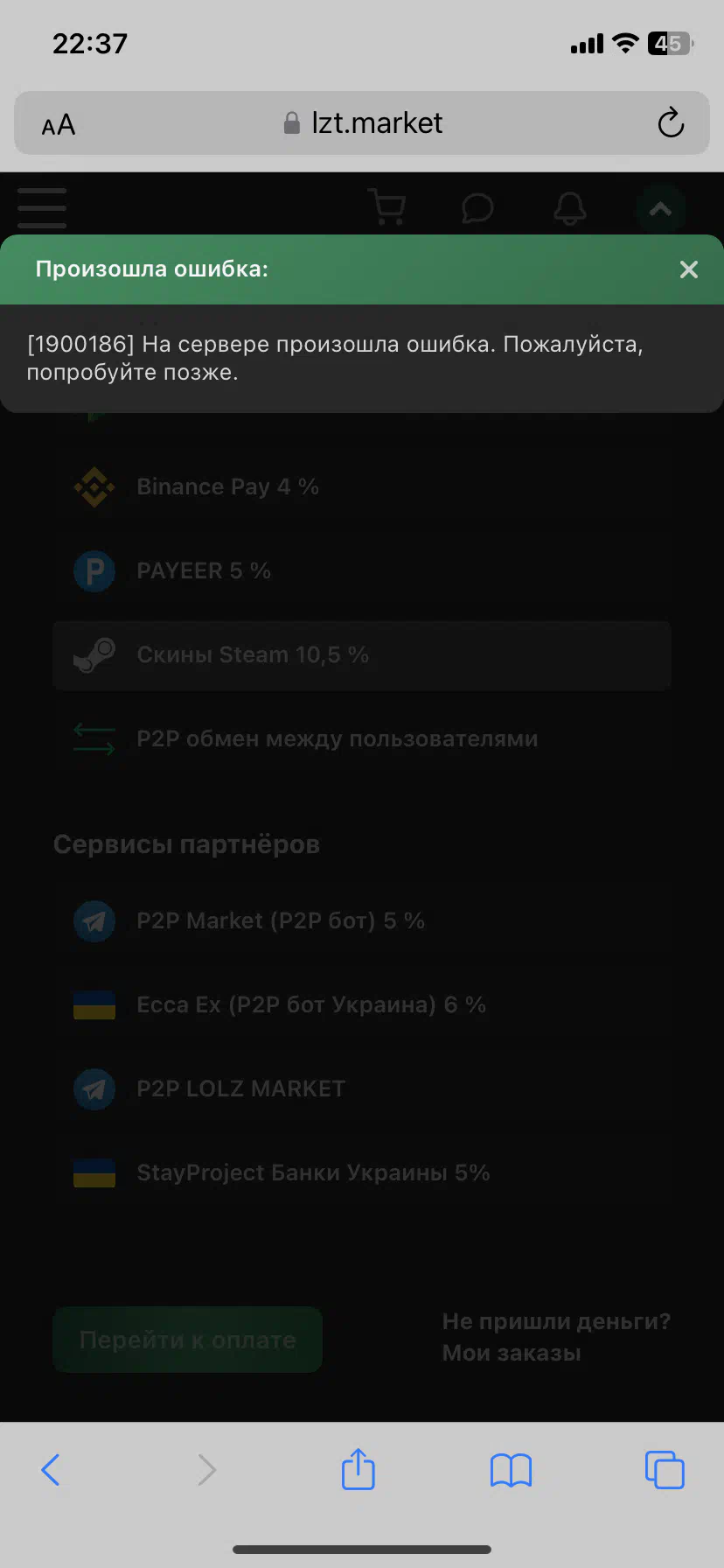724x1568 pixels.
Task: Reload the page in Safari
Action: coord(671,123)
